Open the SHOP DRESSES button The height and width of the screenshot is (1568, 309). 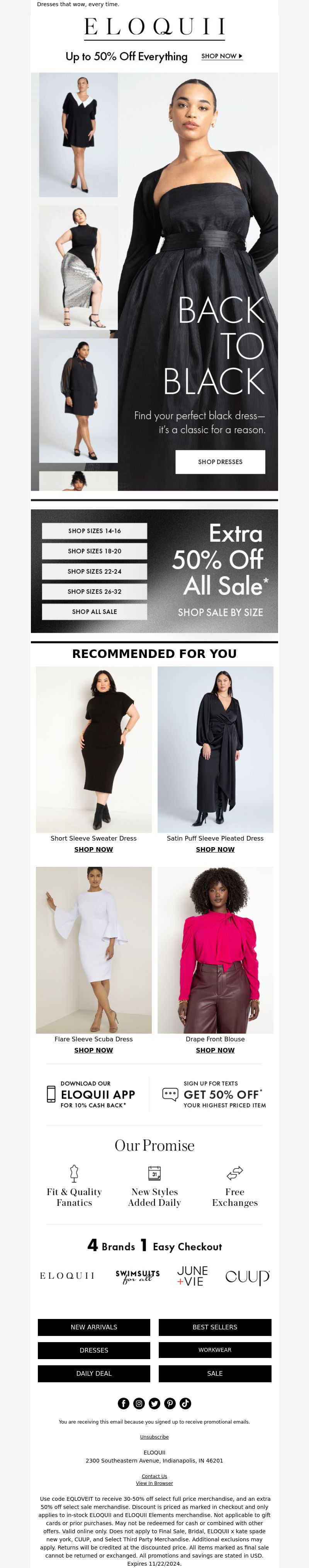[x=220, y=462]
